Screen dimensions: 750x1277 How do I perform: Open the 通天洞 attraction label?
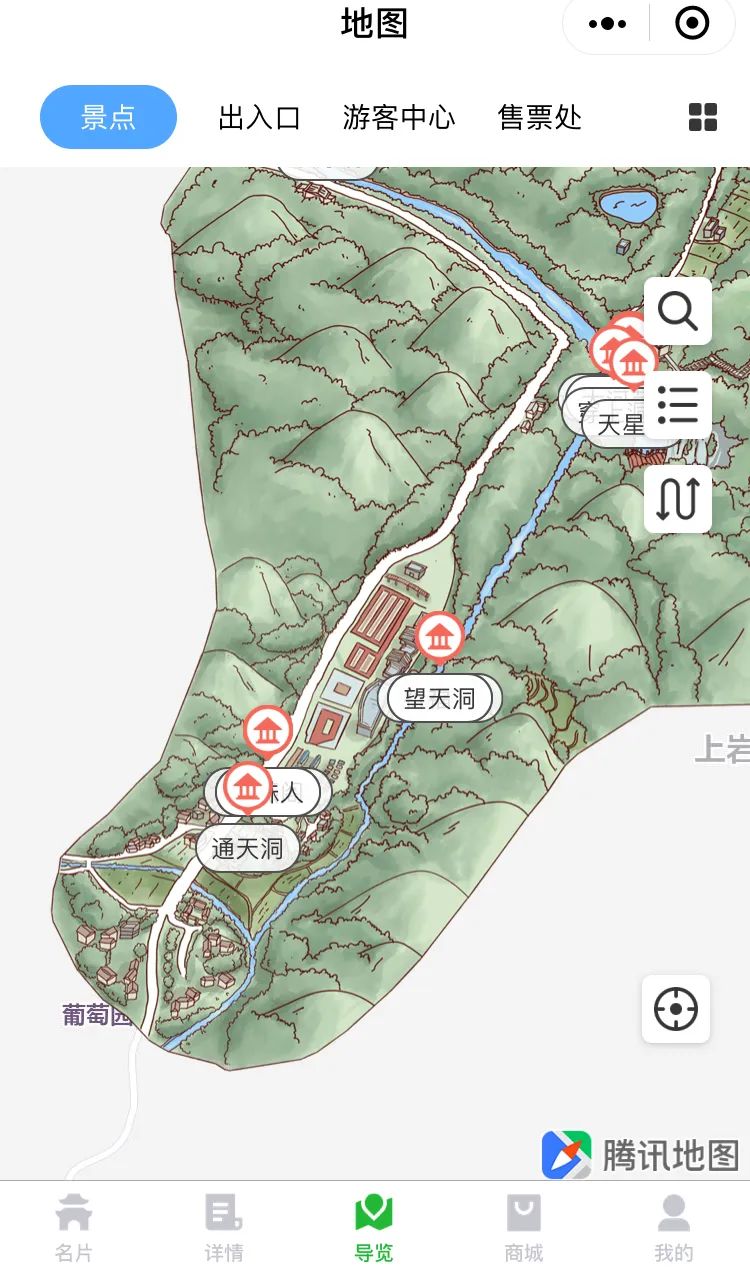pos(247,849)
